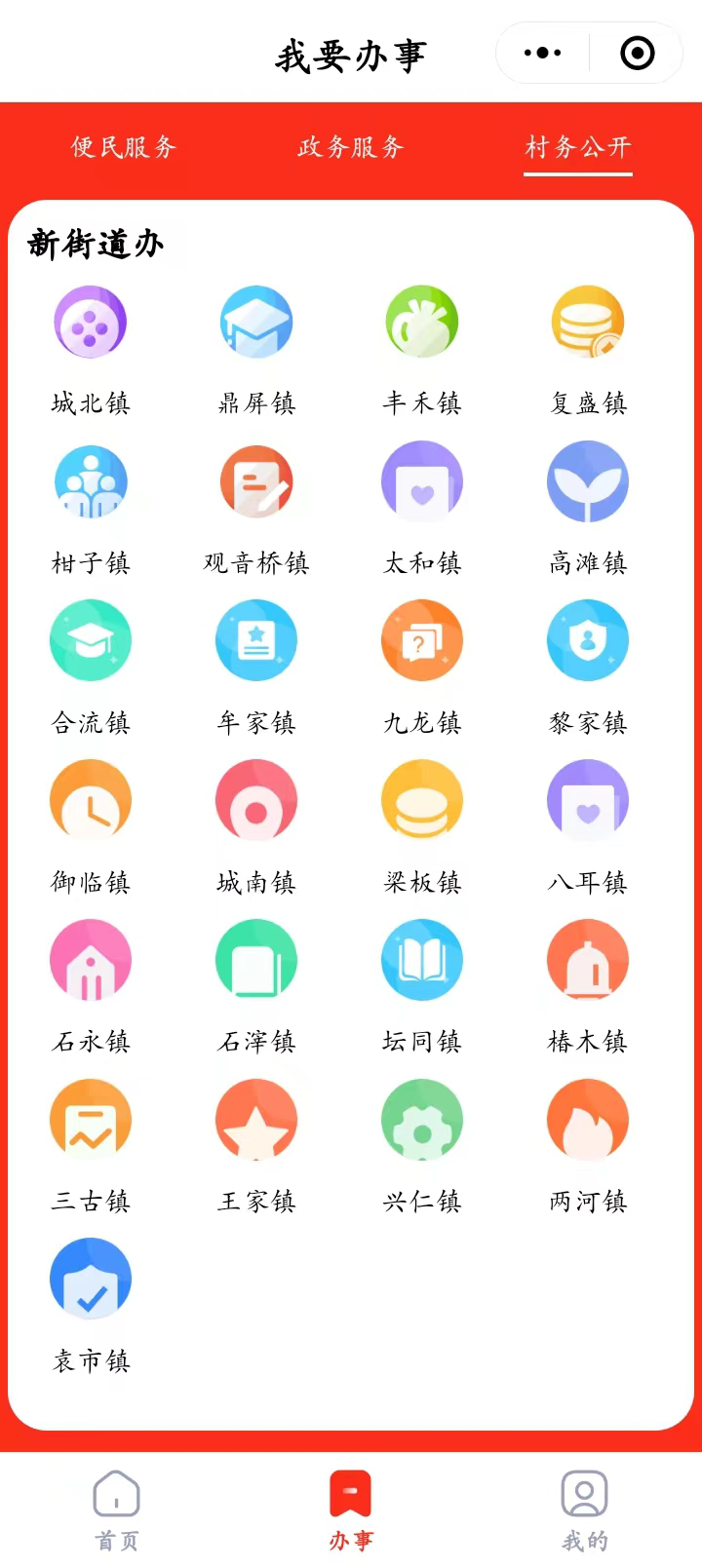Switch to the 政务服务 tab

click(351, 147)
